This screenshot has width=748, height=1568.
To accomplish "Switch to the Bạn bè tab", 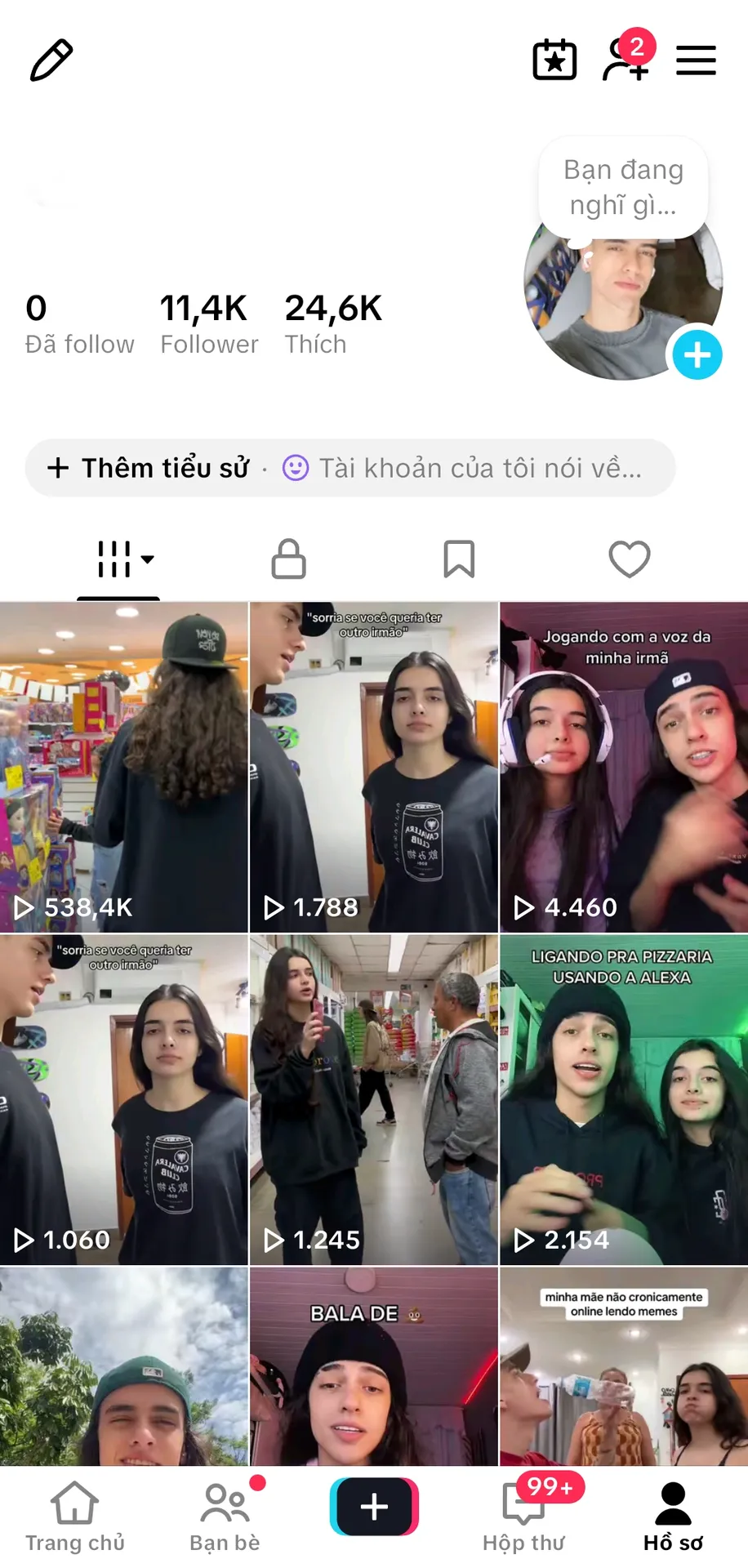I will coord(225,1517).
